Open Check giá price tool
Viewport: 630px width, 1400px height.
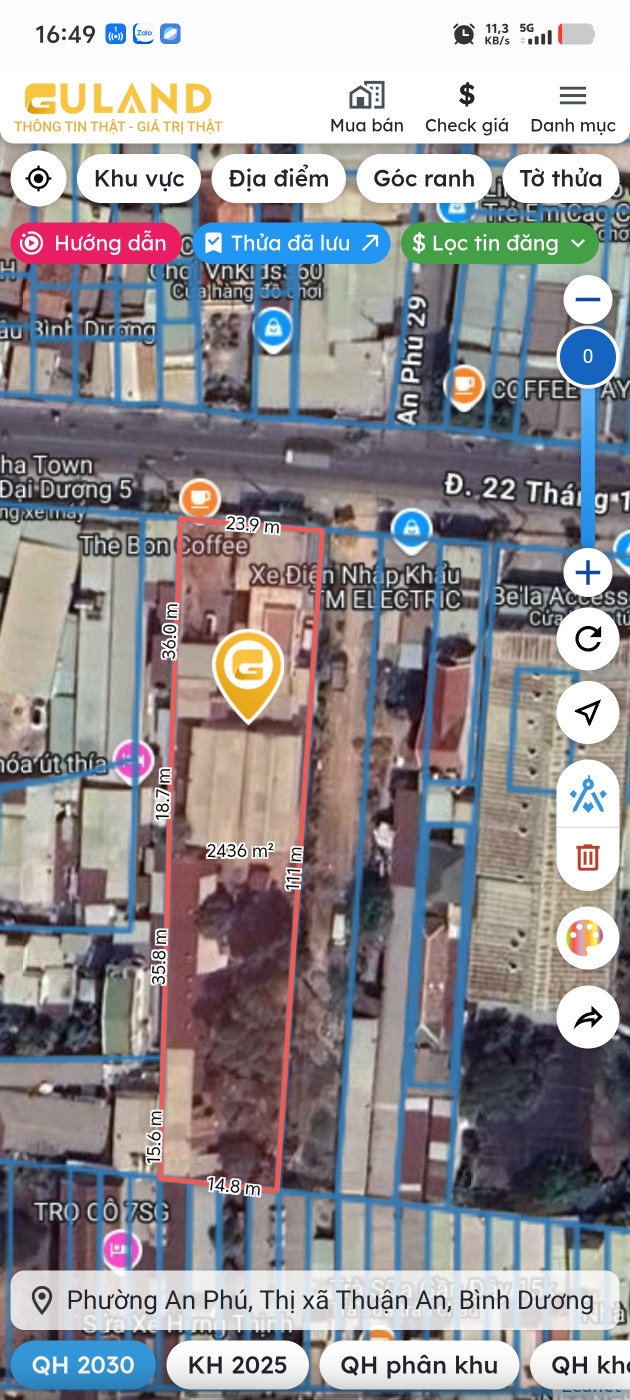(467, 108)
